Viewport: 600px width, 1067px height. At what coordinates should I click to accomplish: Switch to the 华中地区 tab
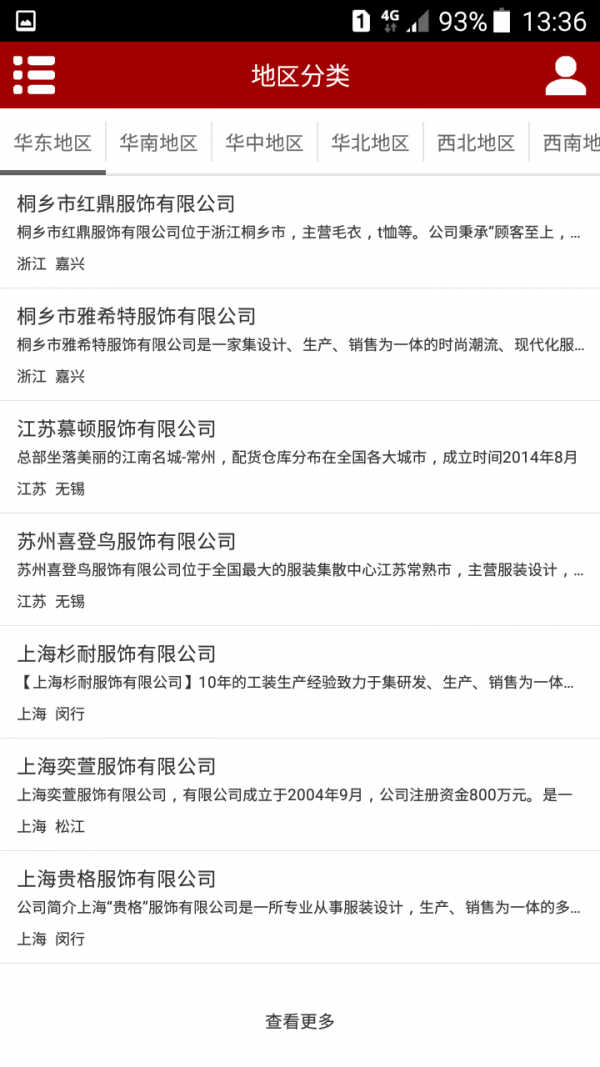264,143
